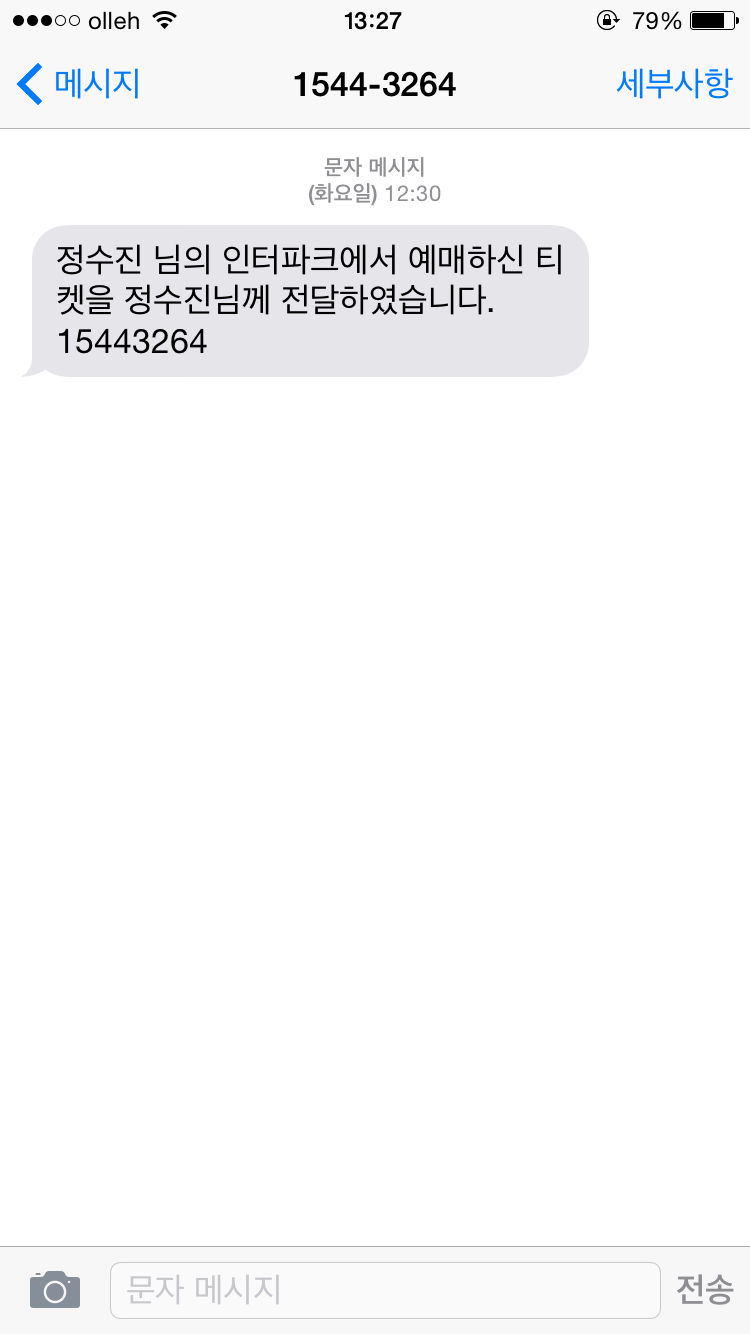Focus the 문자 메시지 text field

click(385, 1290)
